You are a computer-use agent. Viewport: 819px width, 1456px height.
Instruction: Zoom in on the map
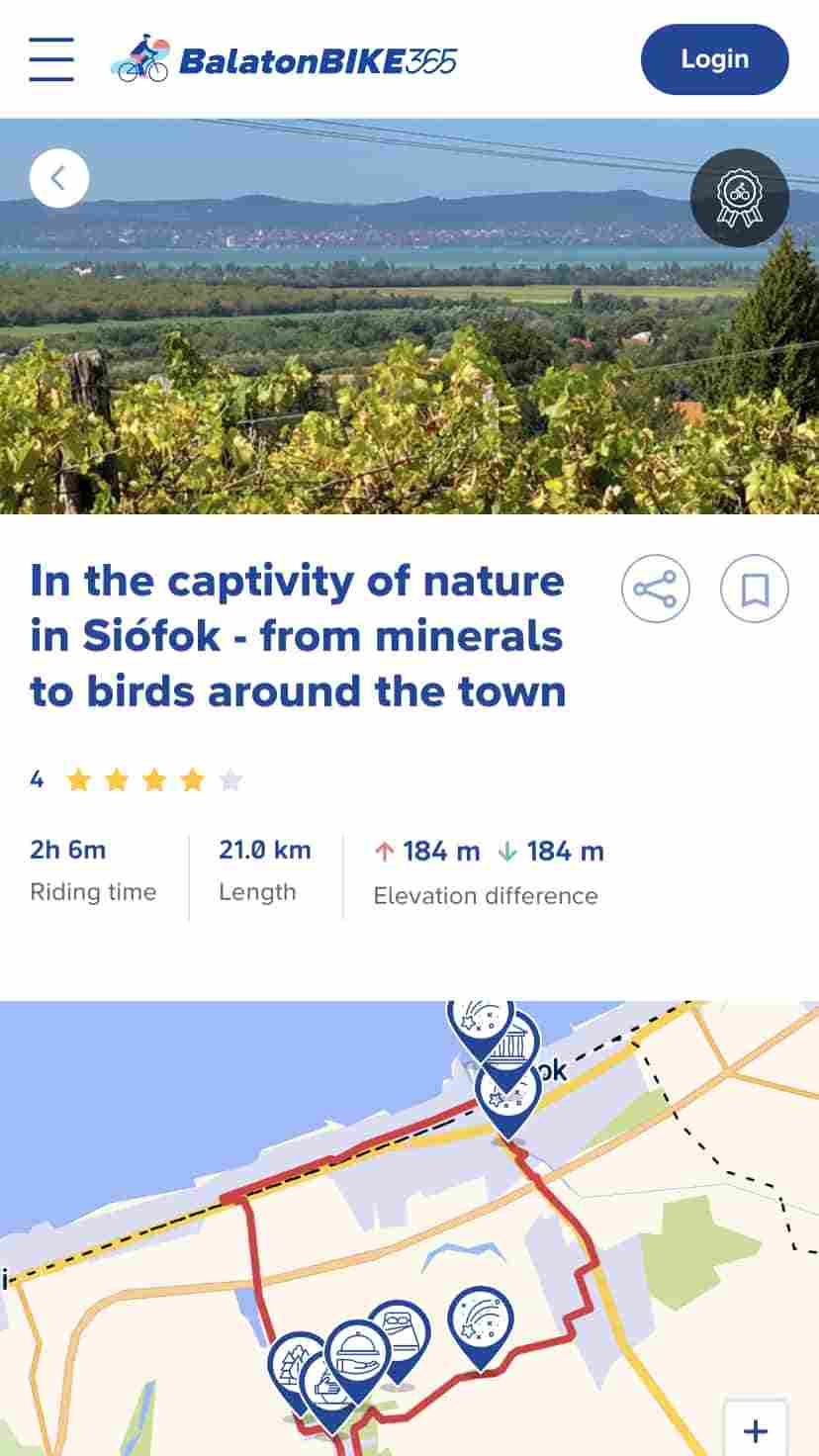(756, 1430)
